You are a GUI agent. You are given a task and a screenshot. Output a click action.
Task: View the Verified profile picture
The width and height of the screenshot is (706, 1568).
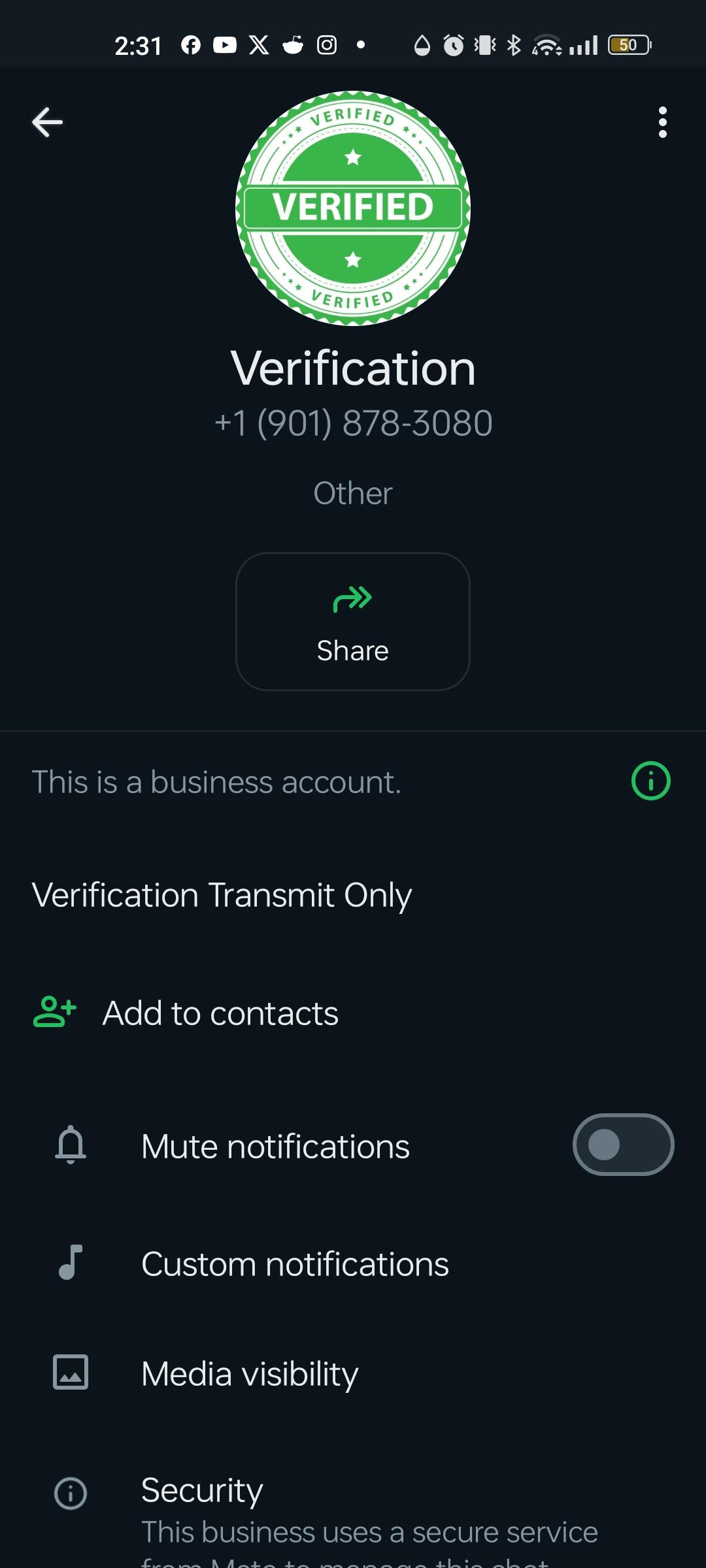[353, 208]
